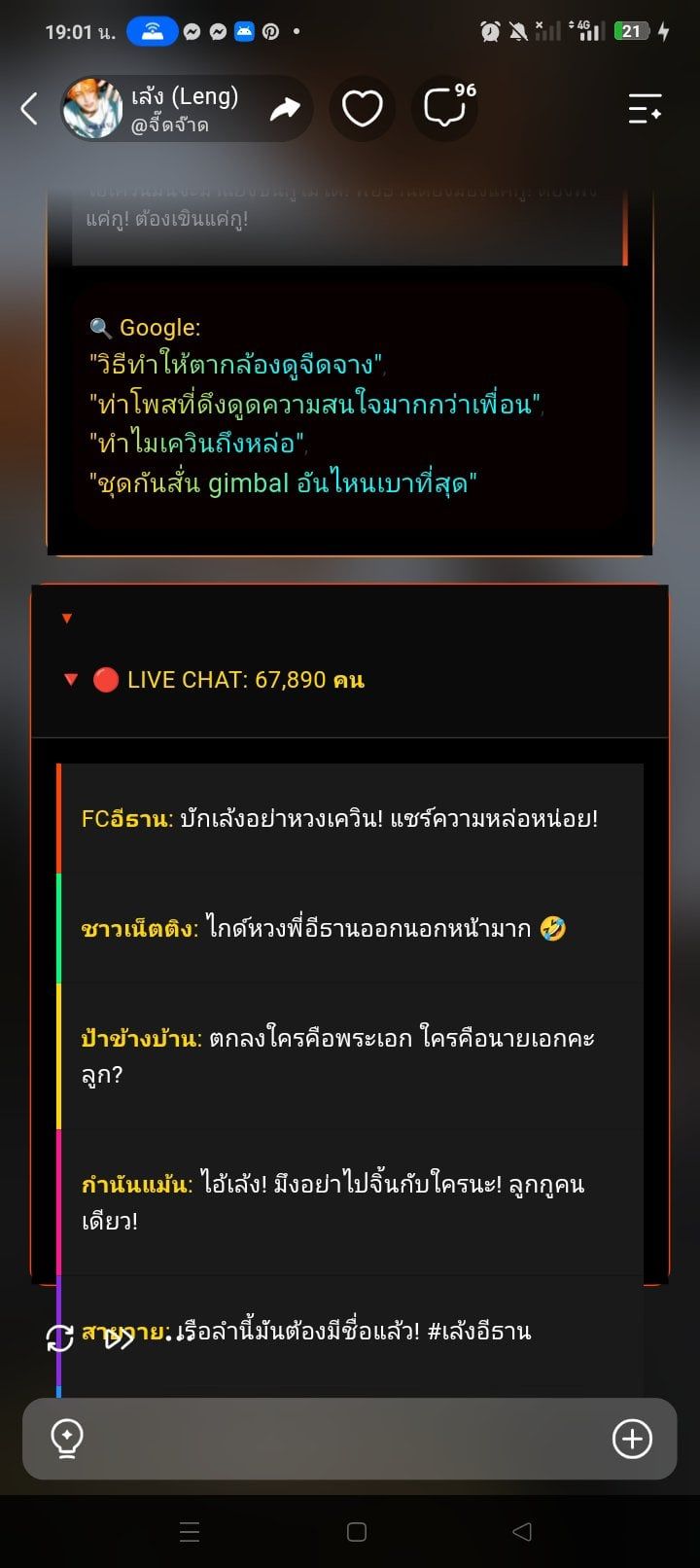Open the top-right menu with sparkle
Screen dimensions: 700x1568
pyautogui.click(x=645, y=109)
